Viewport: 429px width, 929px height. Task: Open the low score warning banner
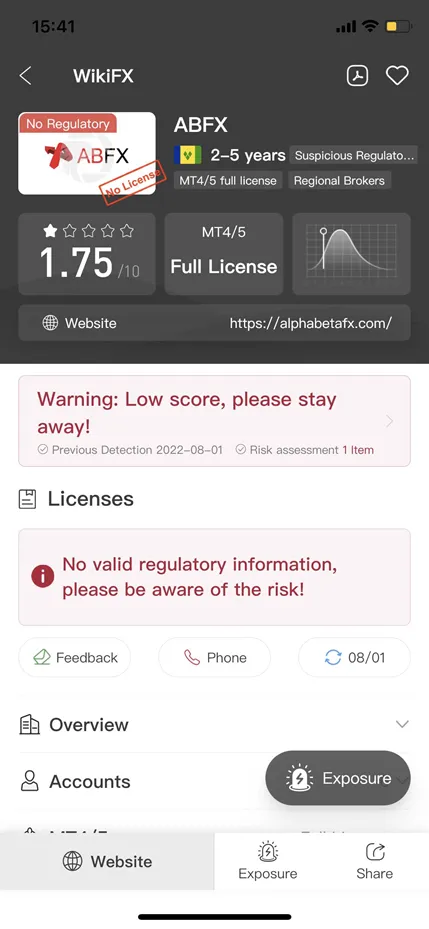[x=214, y=421]
